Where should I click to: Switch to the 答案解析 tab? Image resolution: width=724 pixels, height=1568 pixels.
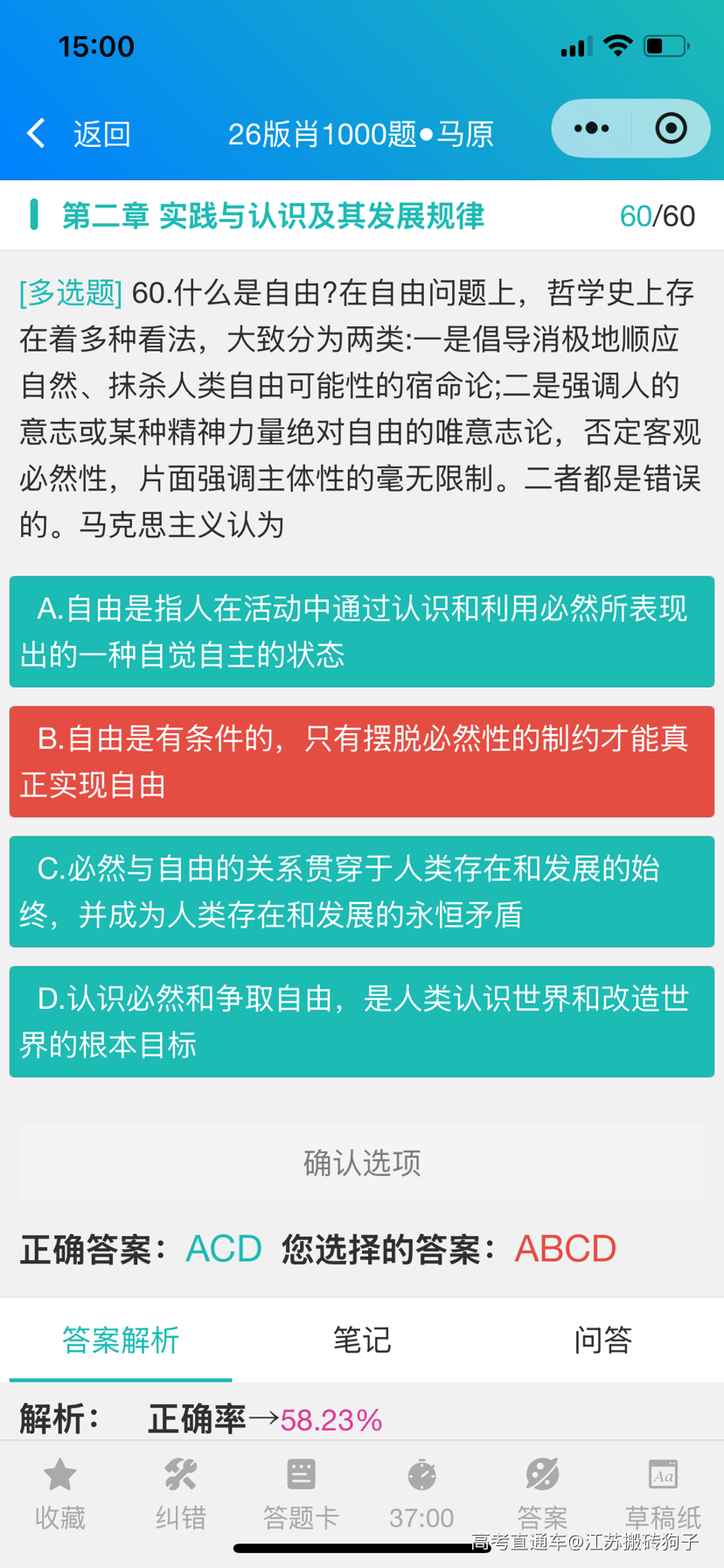click(121, 1340)
